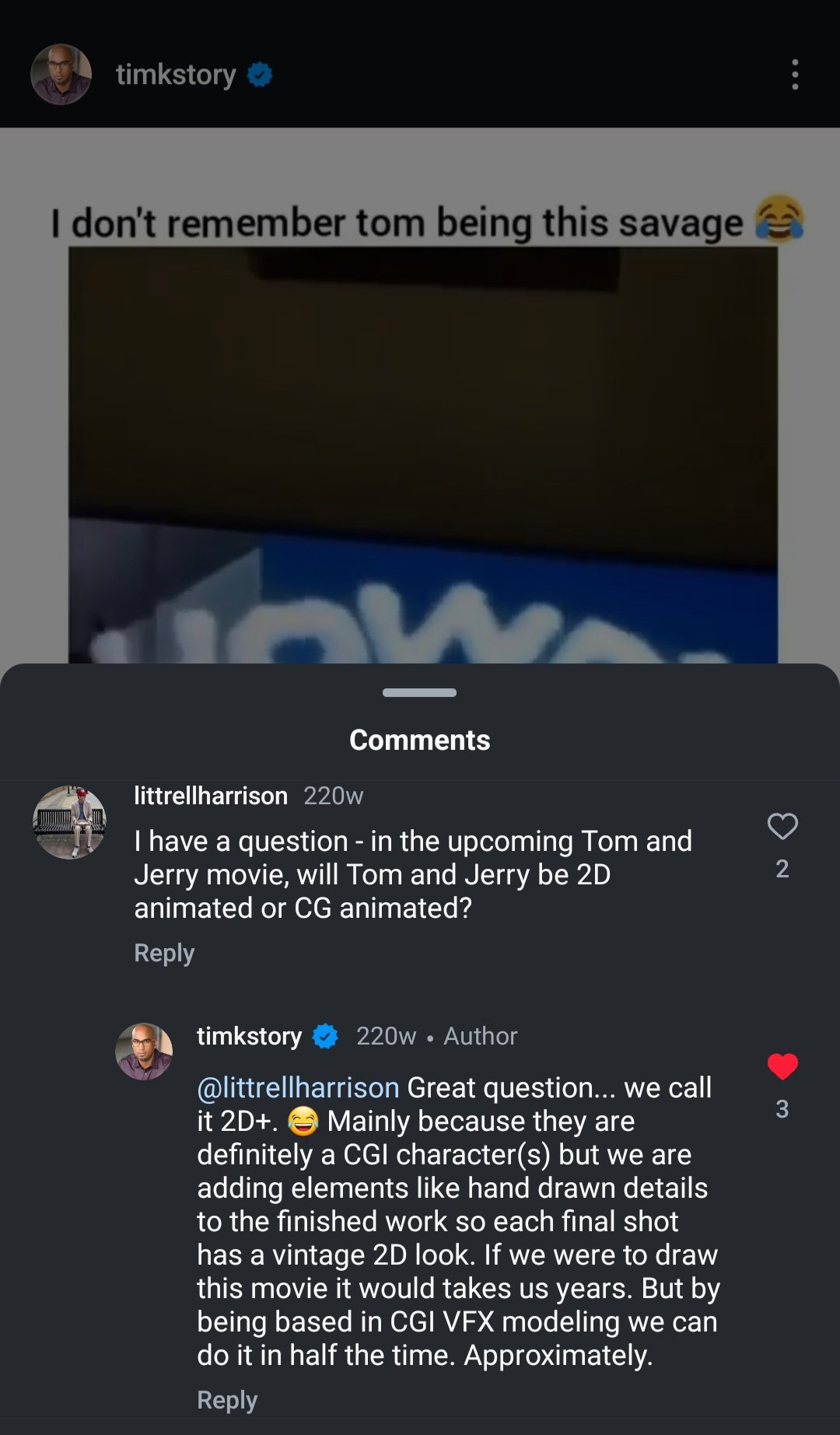Image resolution: width=840 pixels, height=1435 pixels.
Task: Reply to timkstory's 2D+ comment
Action: click(227, 1400)
